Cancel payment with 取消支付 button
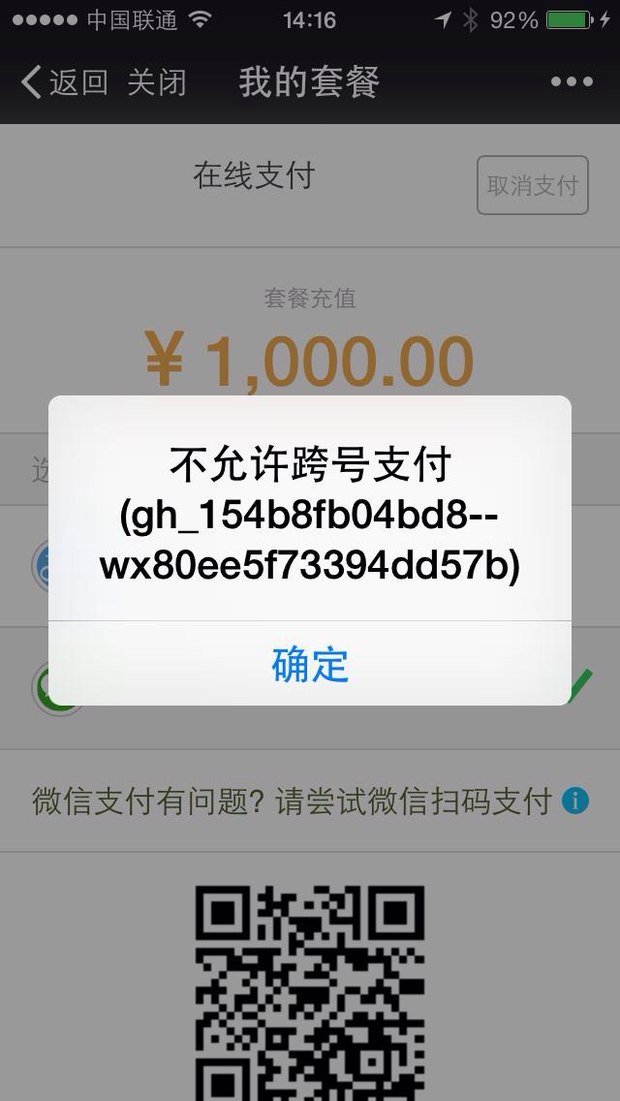Viewport: 620px width, 1101px height. (x=532, y=185)
